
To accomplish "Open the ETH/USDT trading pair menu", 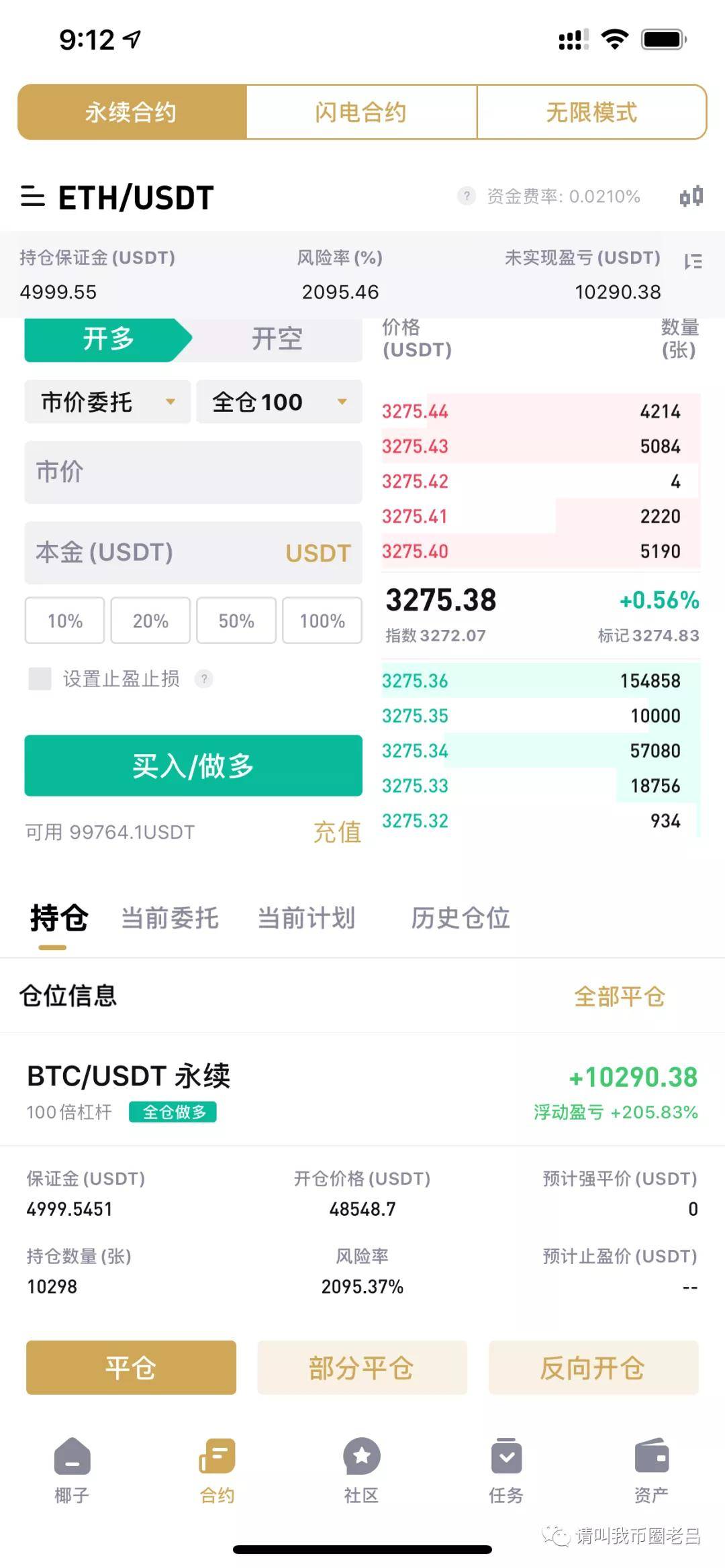I will pyautogui.click(x=117, y=198).
